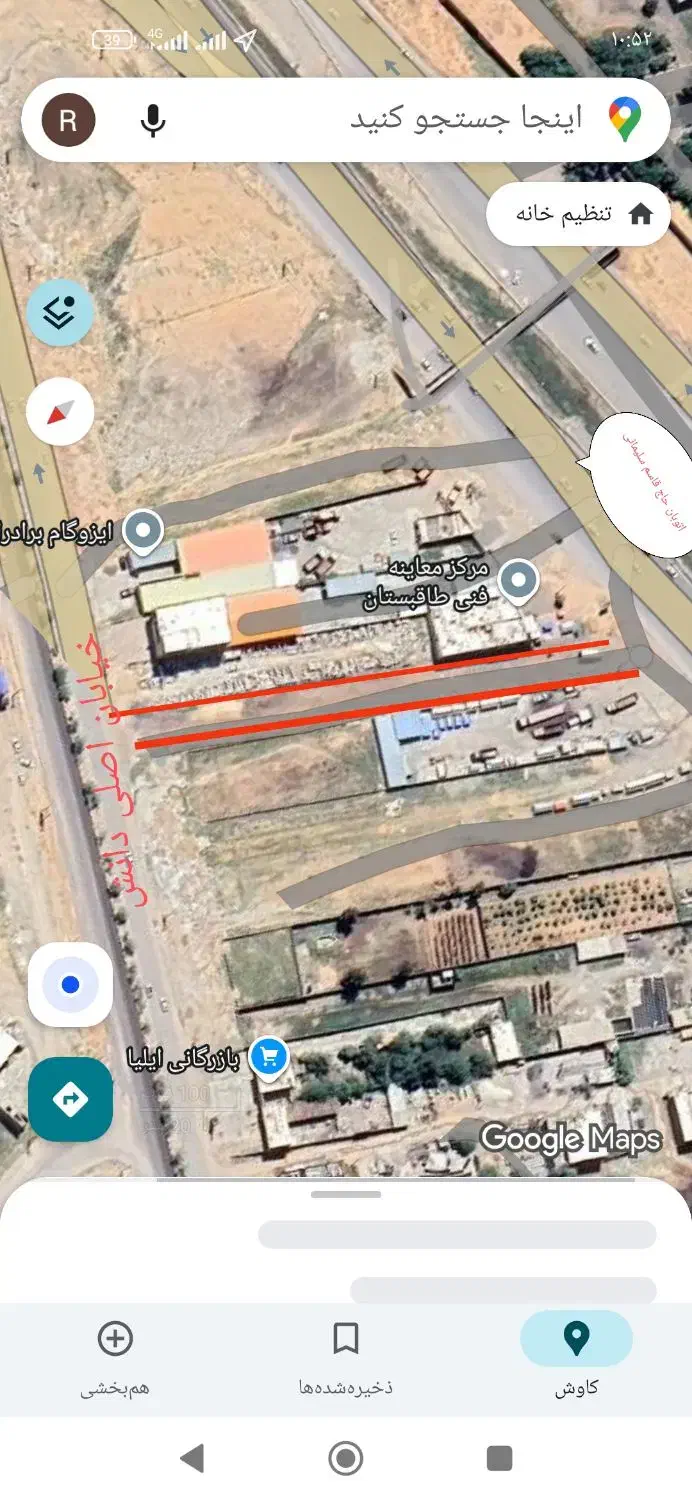Tap the 'تنظیم خانه' set home chip

coord(578,214)
